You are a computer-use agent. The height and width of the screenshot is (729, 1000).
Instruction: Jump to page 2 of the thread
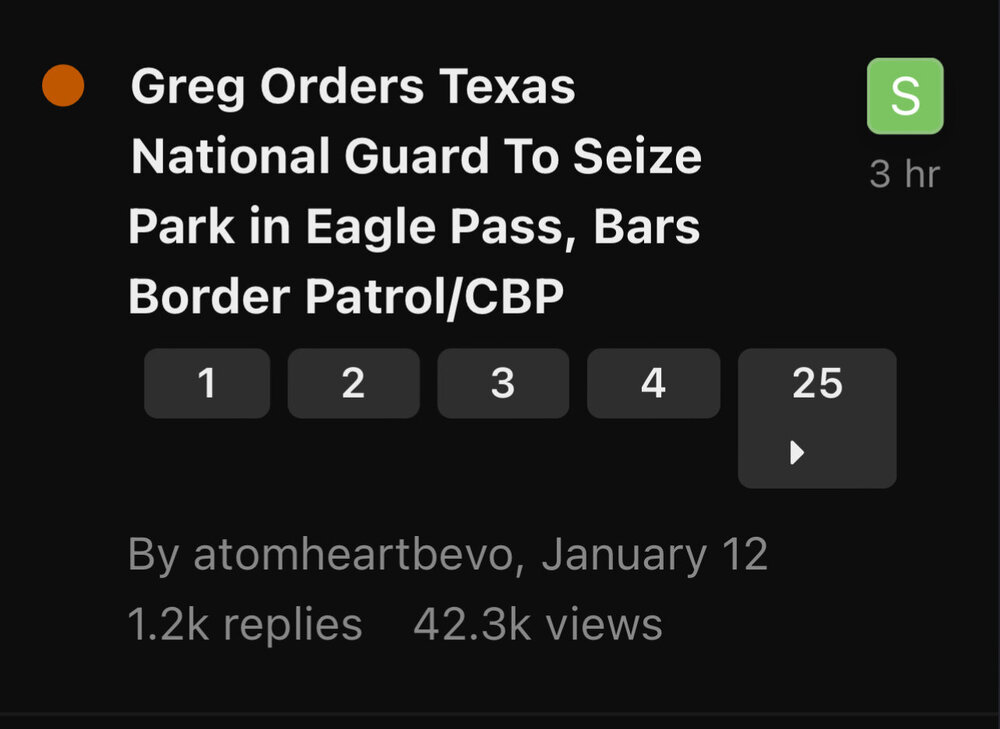point(353,383)
